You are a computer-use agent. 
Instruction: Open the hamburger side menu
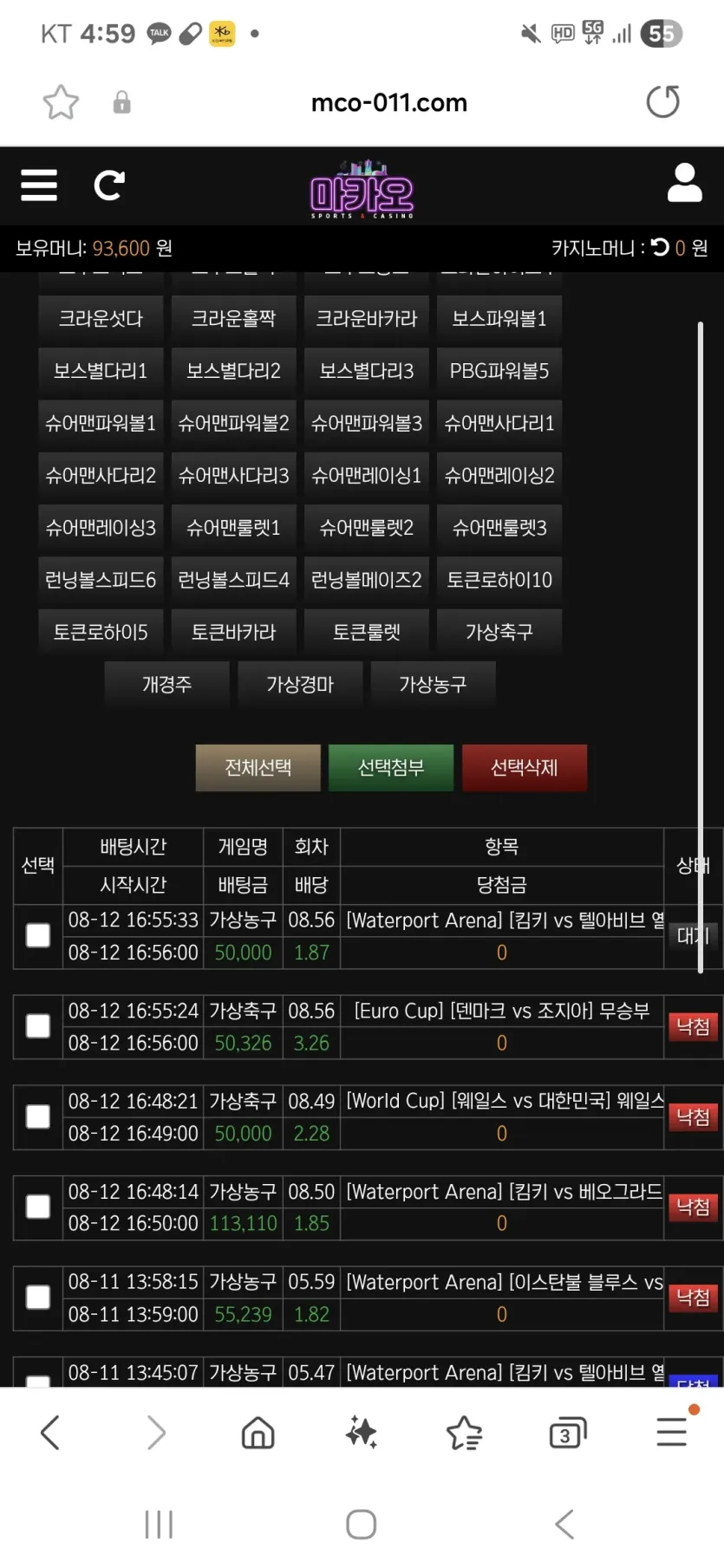tap(39, 185)
